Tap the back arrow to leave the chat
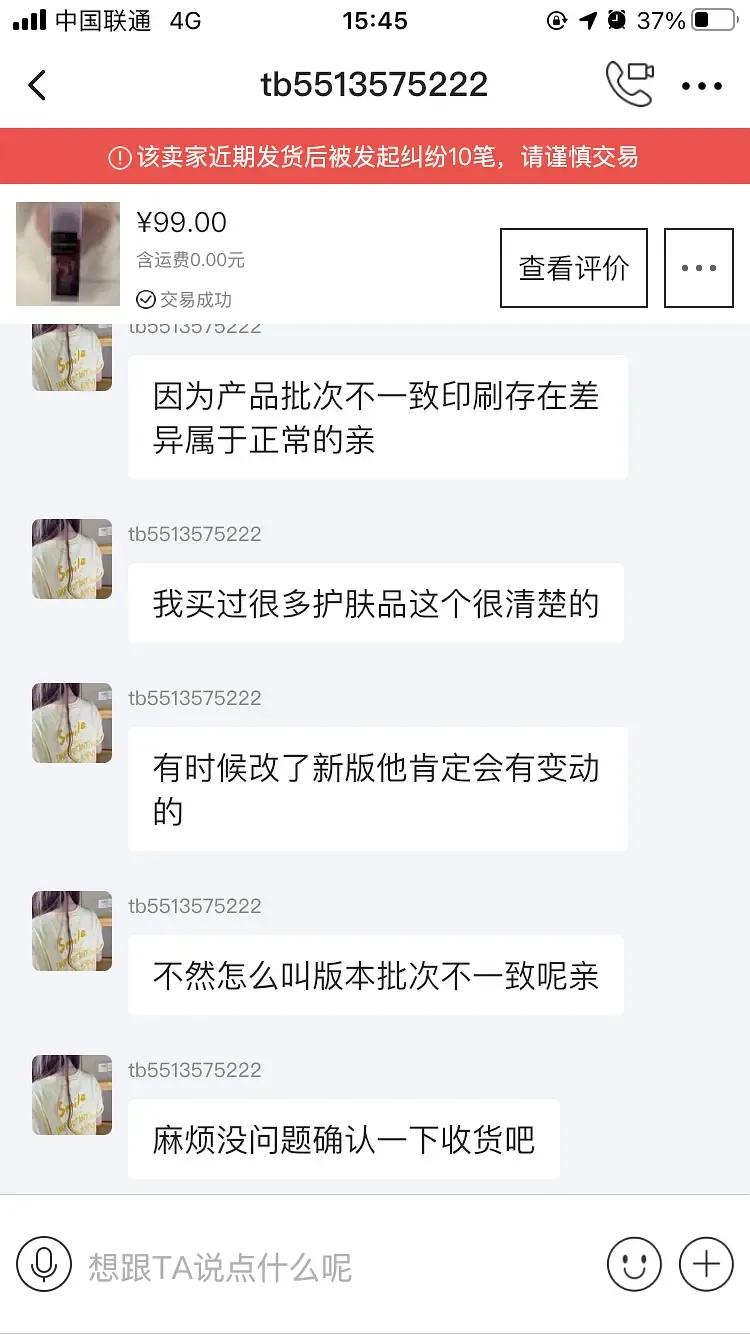Screen dimensions: 750x1334 click(38, 86)
